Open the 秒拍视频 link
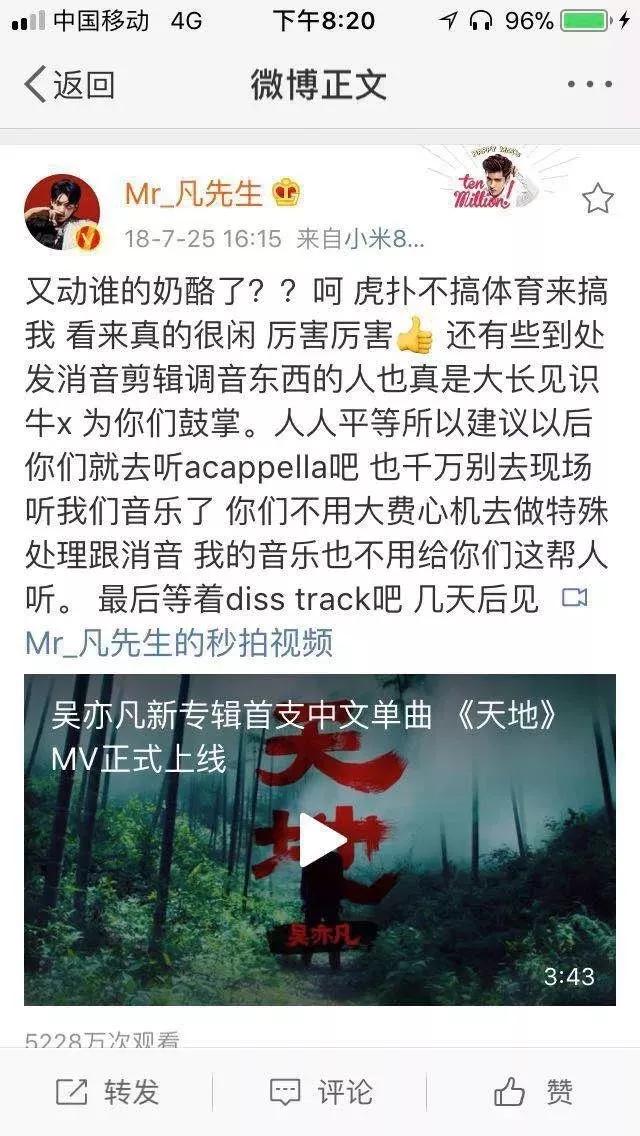The image size is (640, 1136). click(x=178, y=642)
